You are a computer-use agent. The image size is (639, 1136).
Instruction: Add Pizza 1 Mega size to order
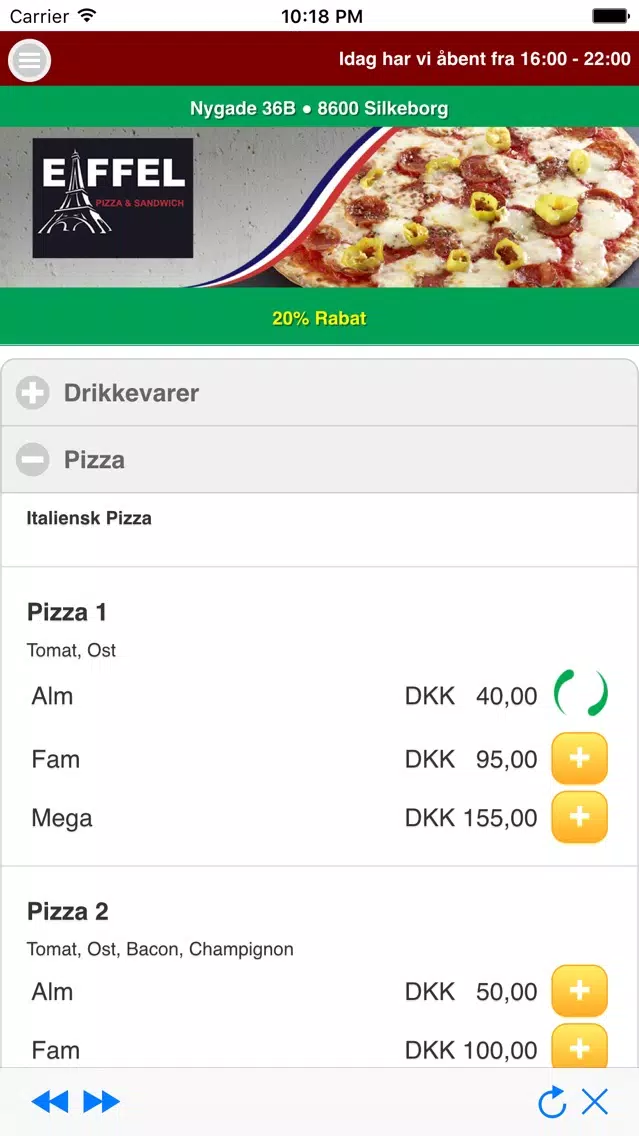click(580, 817)
